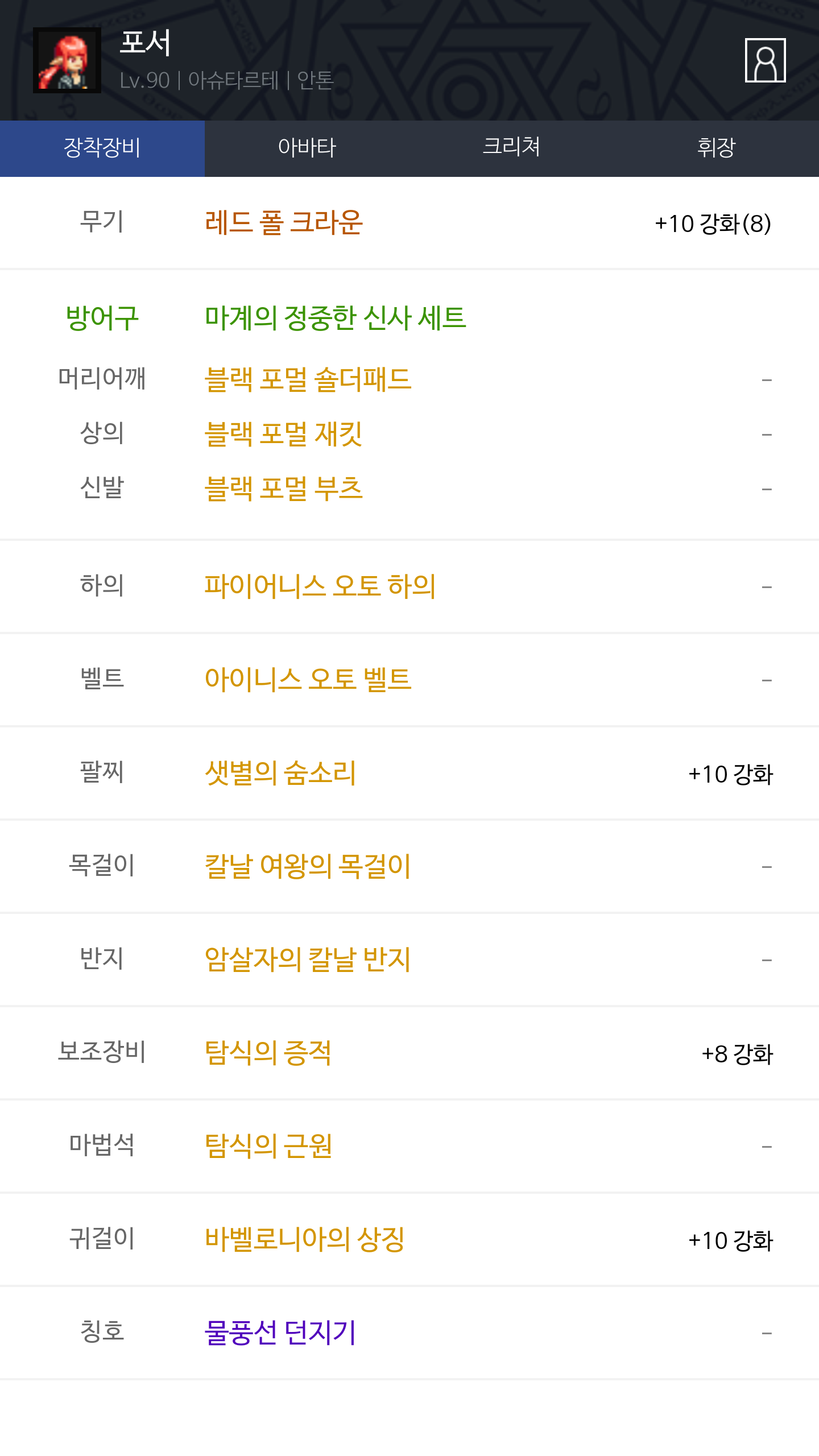
Task: View 아이니스 오토 벨트 details
Action: point(308,680)
